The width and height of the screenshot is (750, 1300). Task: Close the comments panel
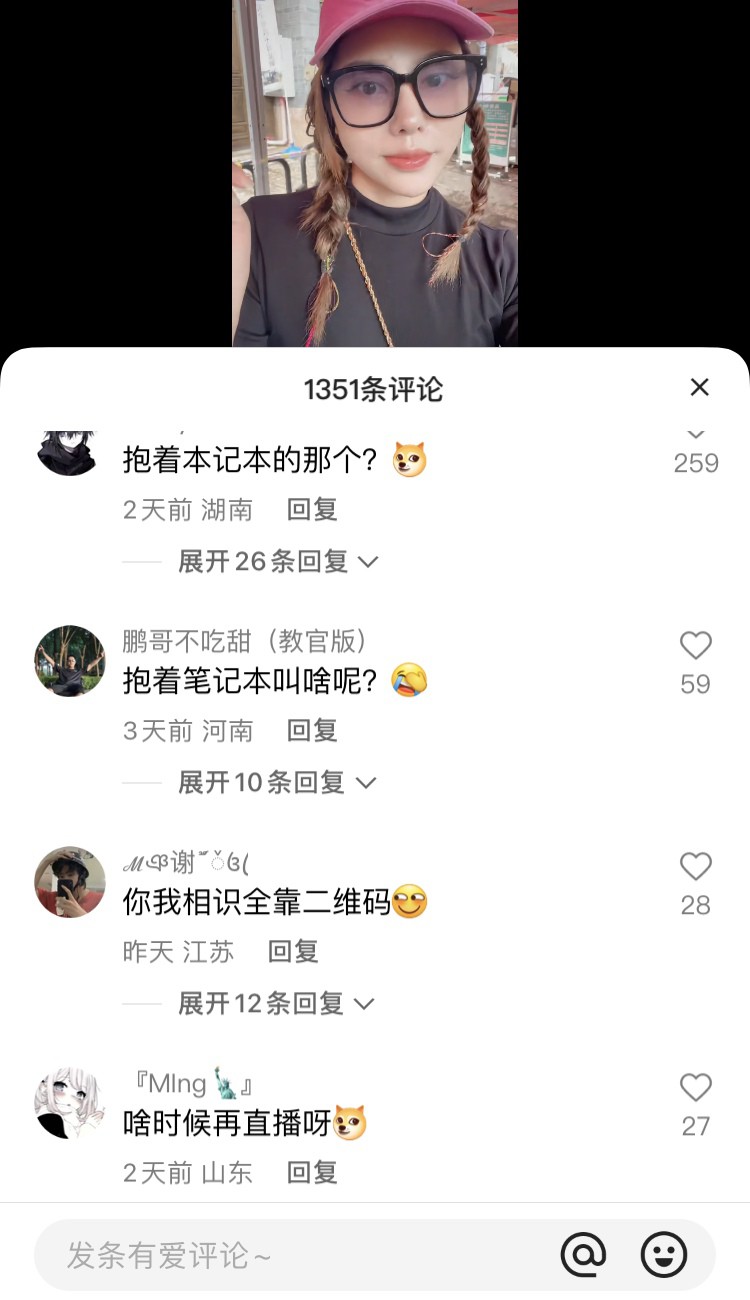click(699, 388)
